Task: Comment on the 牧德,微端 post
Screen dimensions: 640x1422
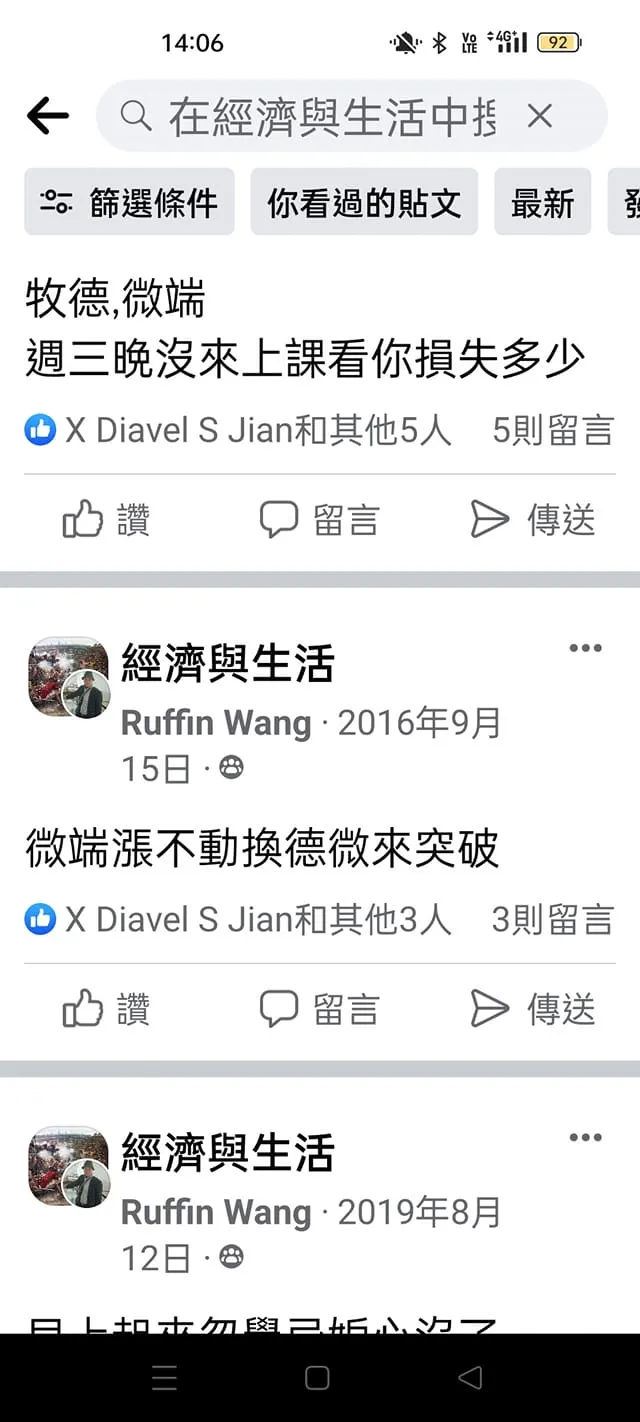Action: [319, 520]
